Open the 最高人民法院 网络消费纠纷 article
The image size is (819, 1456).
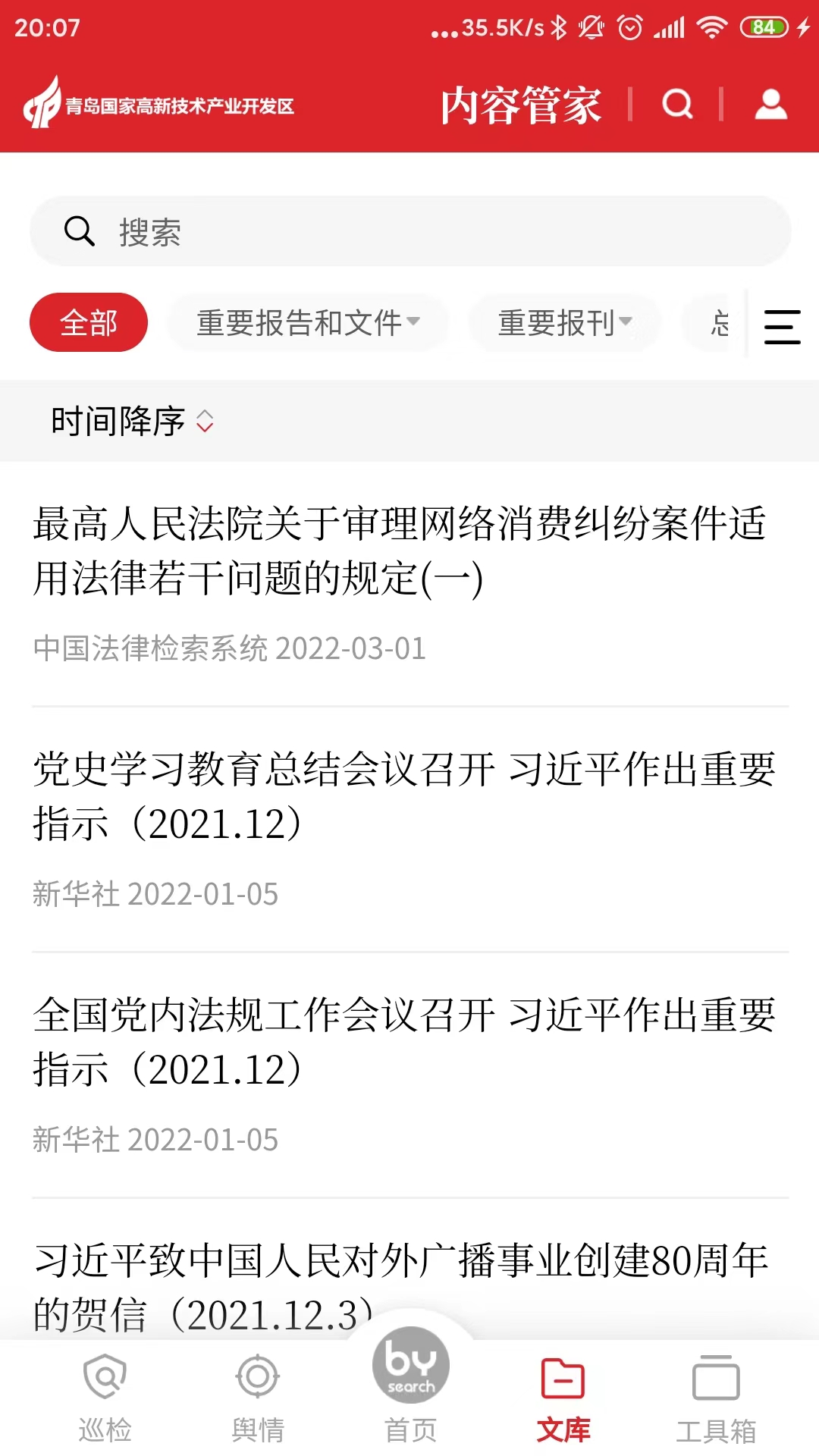pyautogui.click(x=400, y=551)
